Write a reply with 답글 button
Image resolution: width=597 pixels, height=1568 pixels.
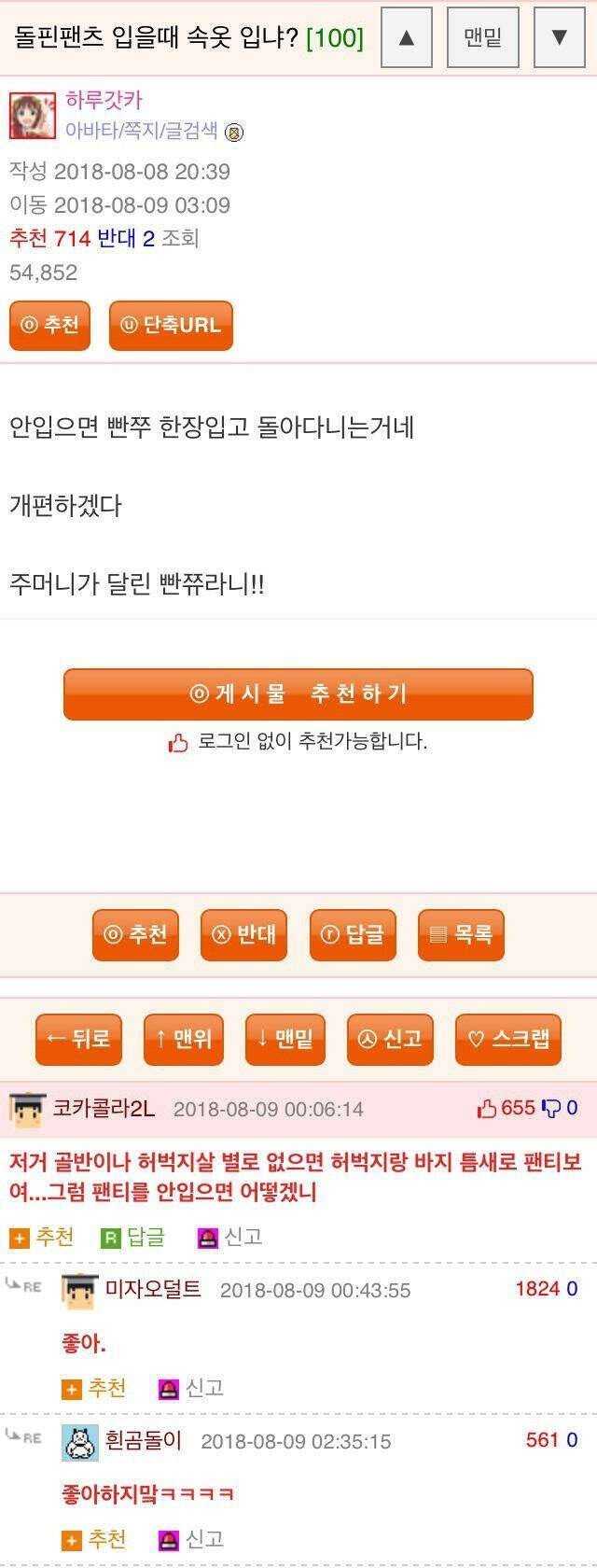(353, 934)
